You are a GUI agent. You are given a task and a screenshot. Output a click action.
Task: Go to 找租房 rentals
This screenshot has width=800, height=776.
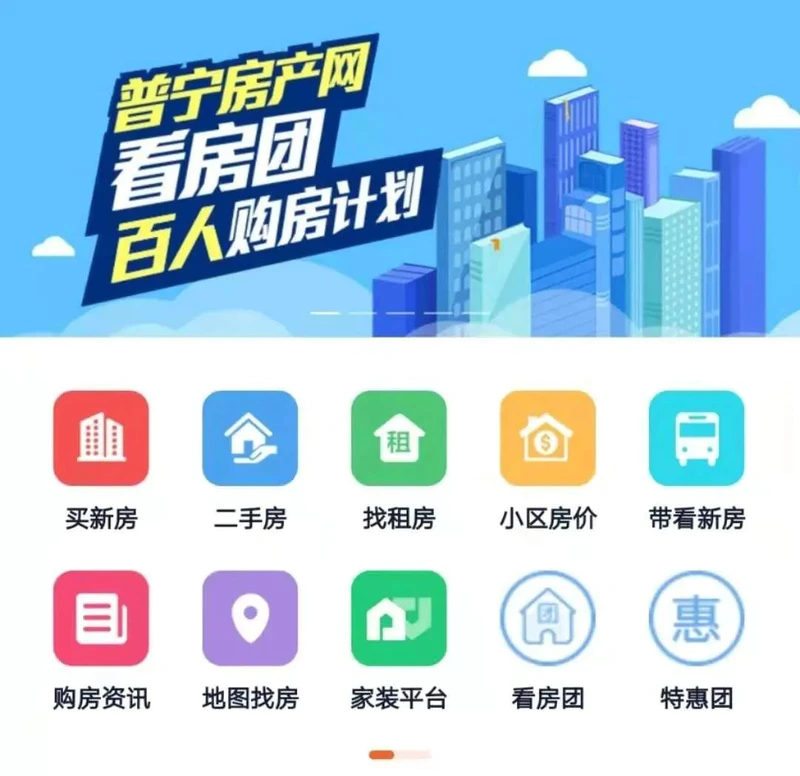(x=399, y=438)
